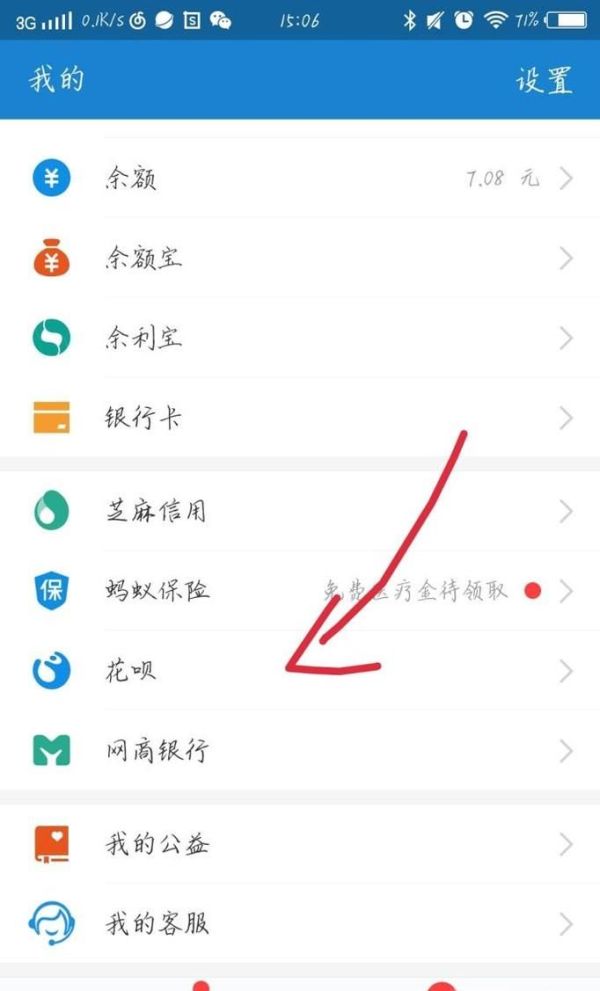600x991 pixels.
Task: Open 余额宝
Action: click(x=300, y=259)
